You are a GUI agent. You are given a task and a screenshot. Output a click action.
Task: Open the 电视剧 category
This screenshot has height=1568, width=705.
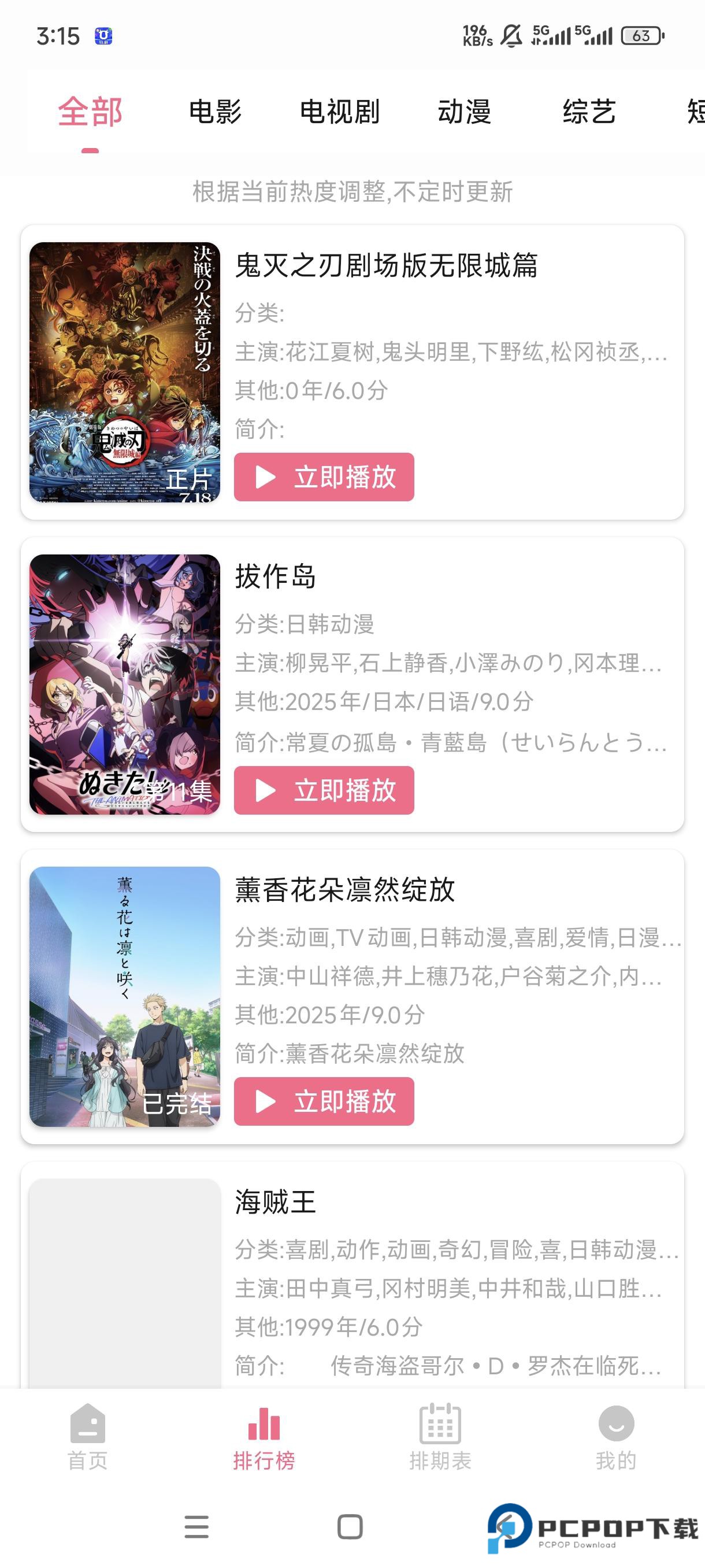pos(338,112)
